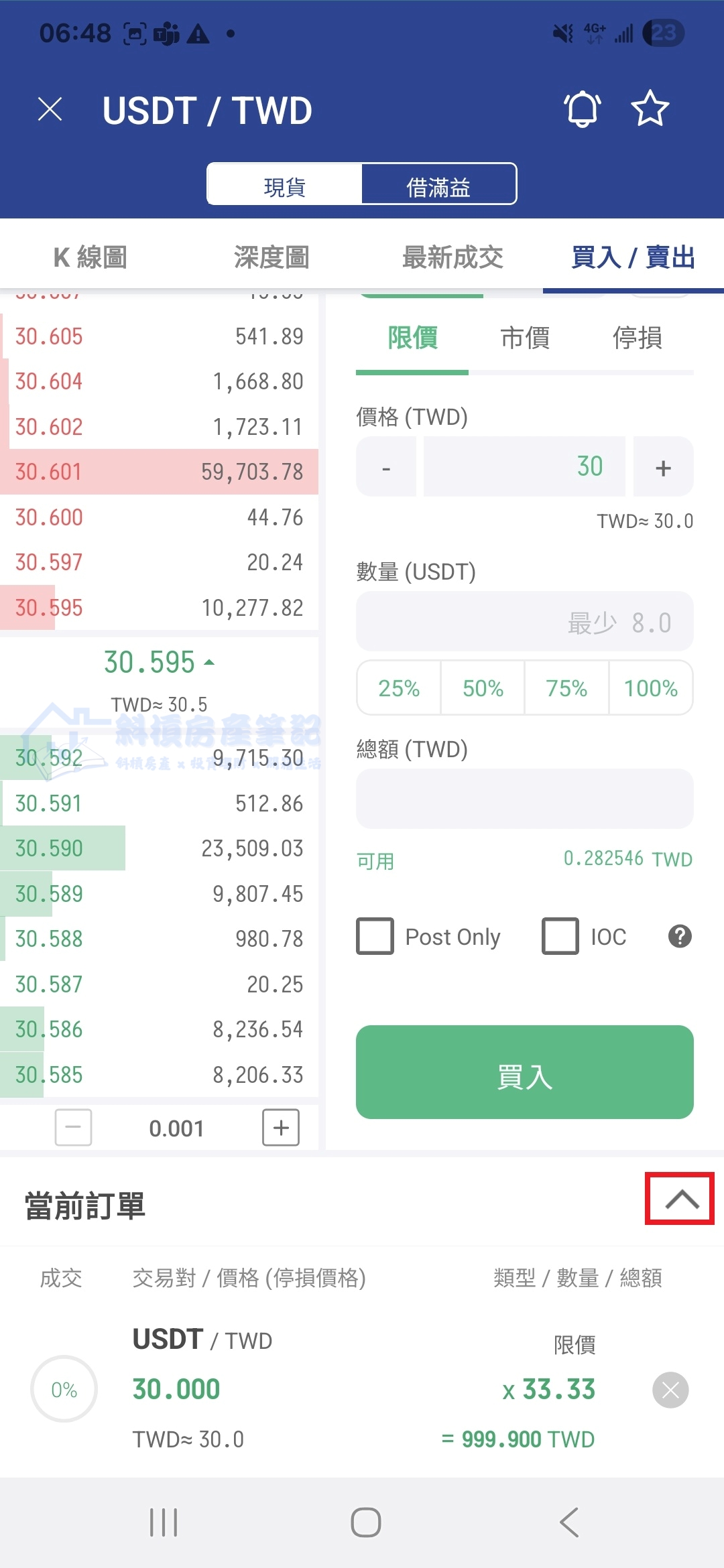Decrease the price with the minus button
Viewport: 724px width, 1568px height.
(386, 467)
